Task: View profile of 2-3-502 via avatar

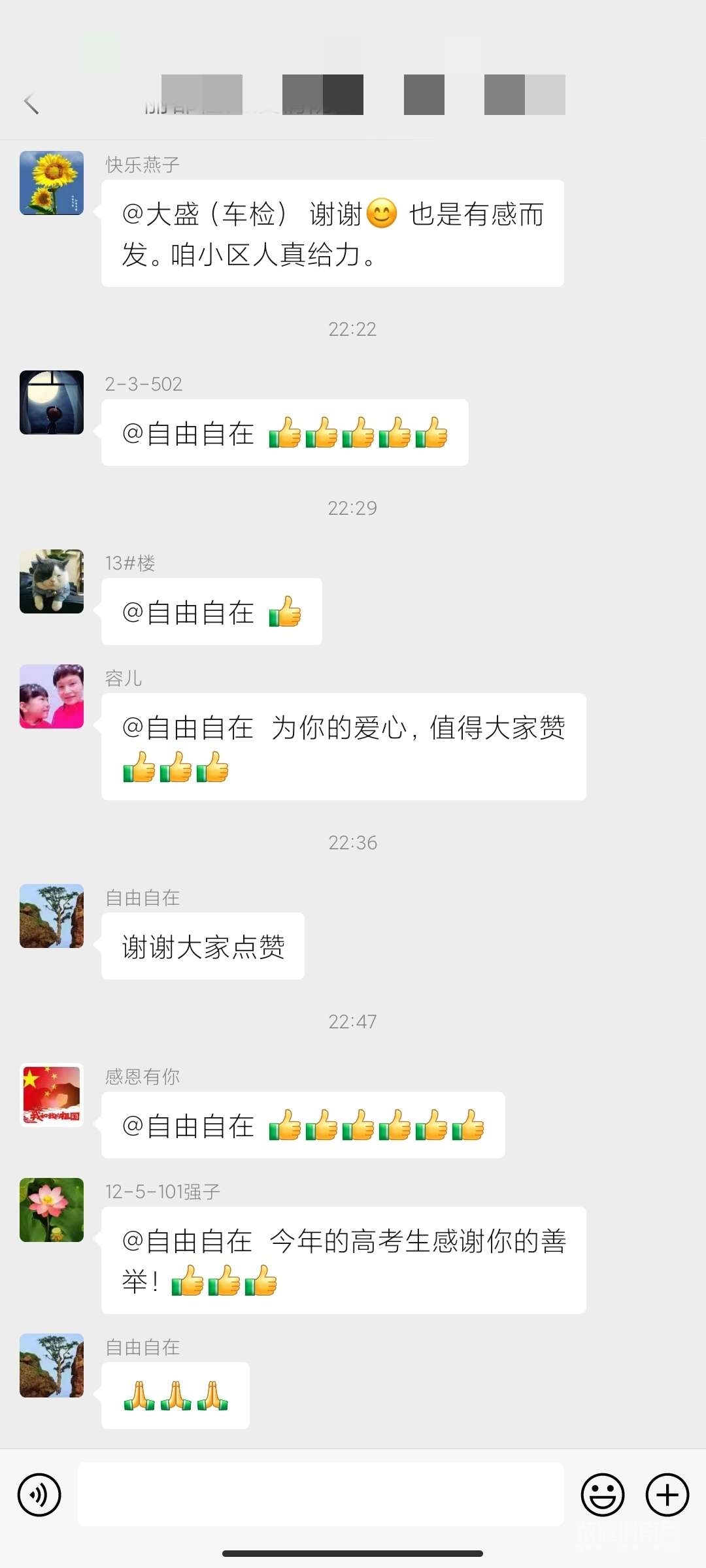Action: (52, 402)
